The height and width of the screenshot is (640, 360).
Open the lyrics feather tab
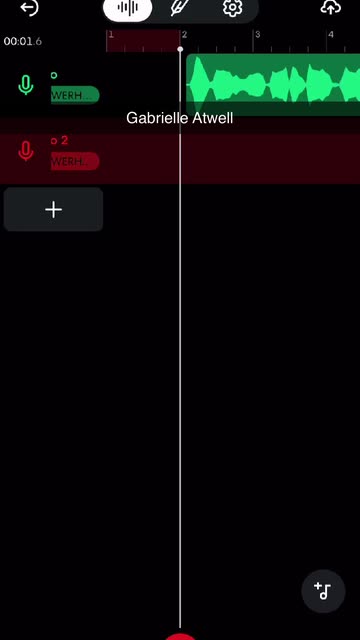[x=179, y=7]
